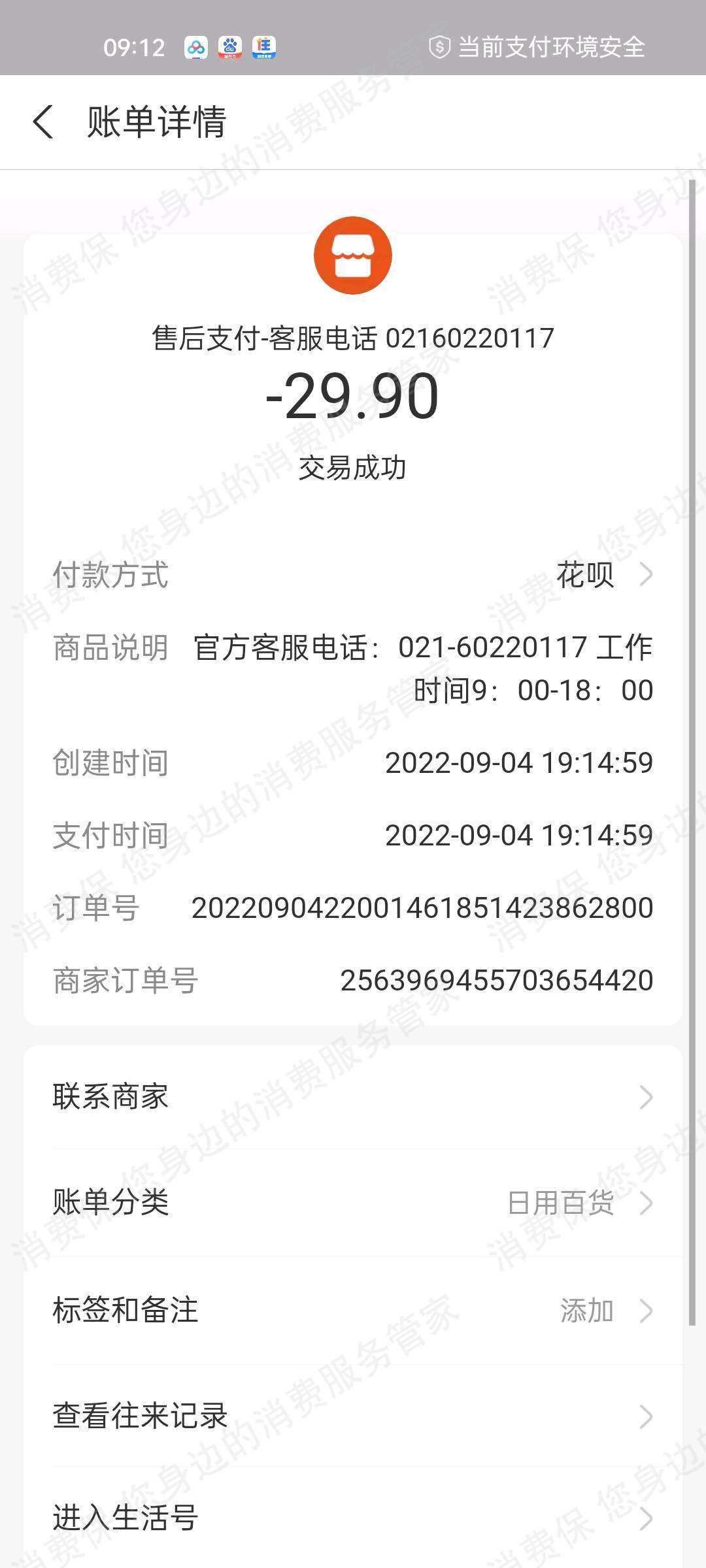The image size is (706, 1568).
Task: Open the 付款方式 花呗 row
Action: click(x=353, y=575)
